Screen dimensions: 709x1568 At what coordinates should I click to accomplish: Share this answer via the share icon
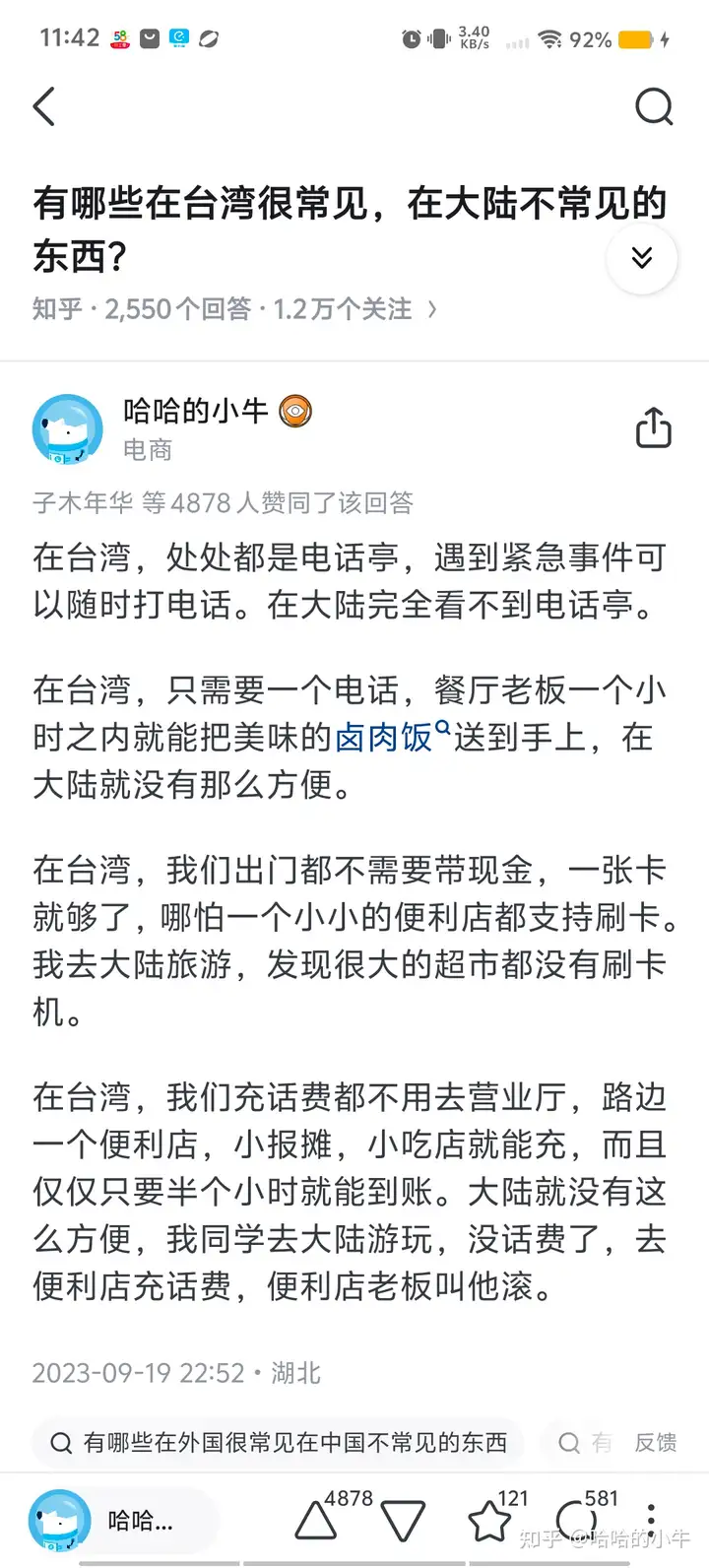(x=654, y=428)
